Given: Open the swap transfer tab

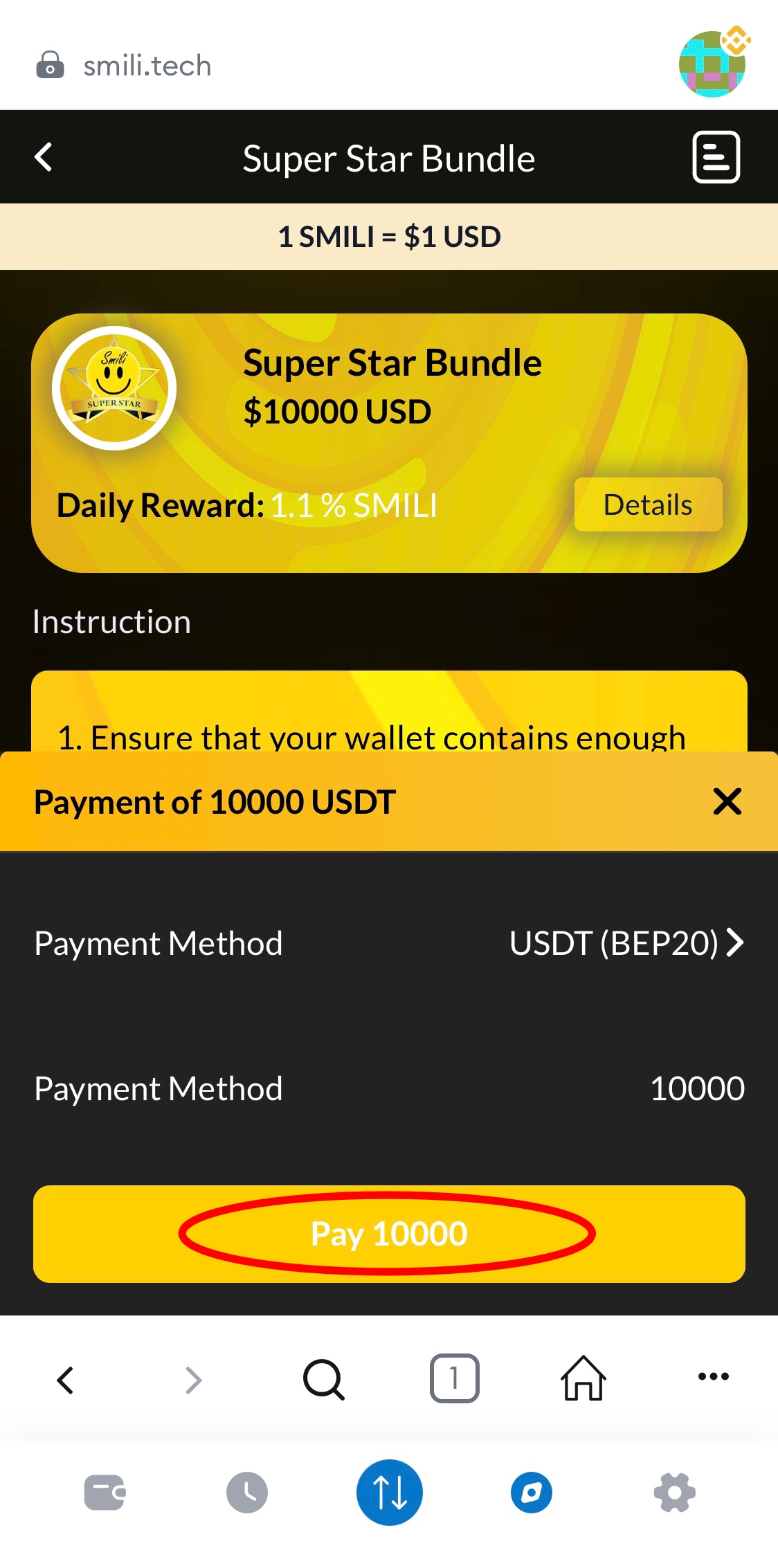Looking at the screenshot, I should click(389, 1493).
